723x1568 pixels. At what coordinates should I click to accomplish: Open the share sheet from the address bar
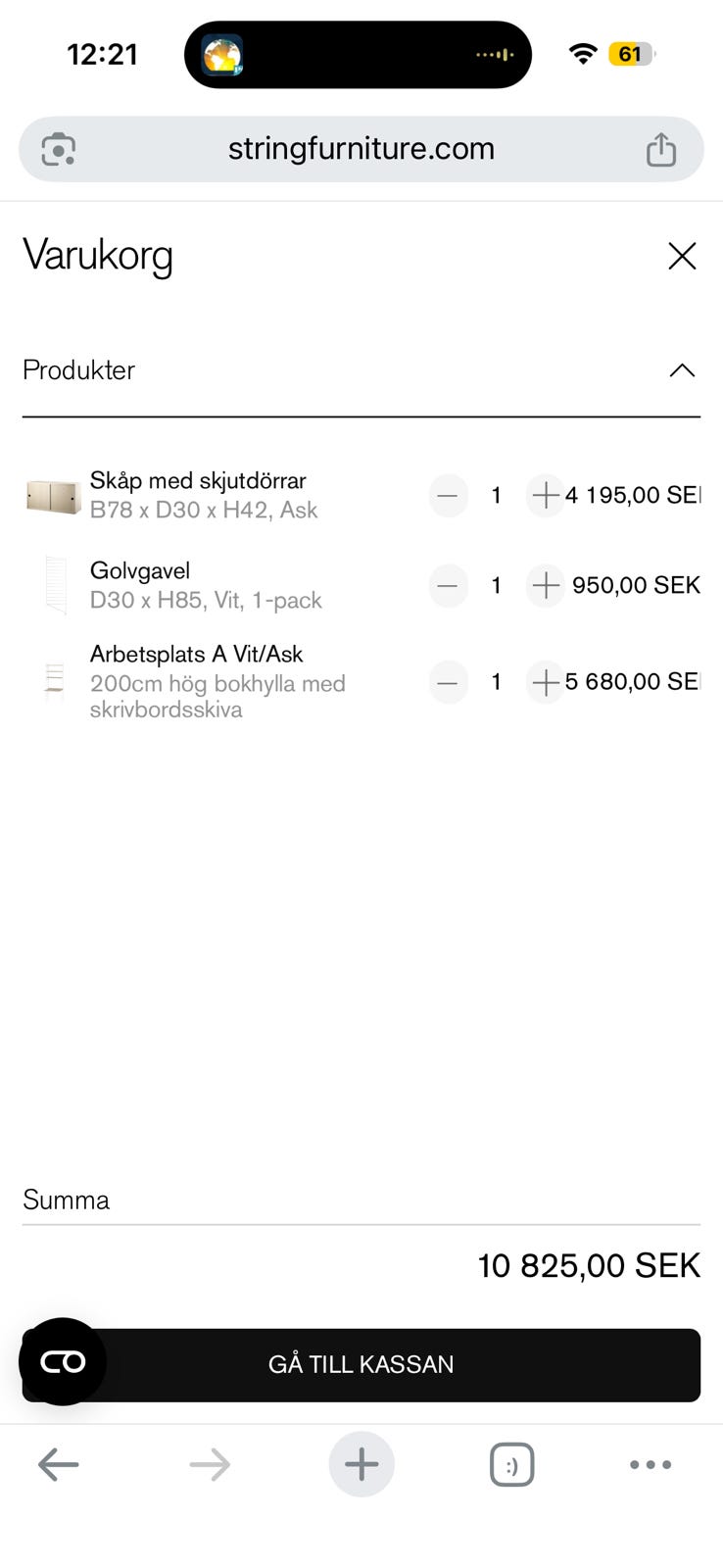point(661,149)
